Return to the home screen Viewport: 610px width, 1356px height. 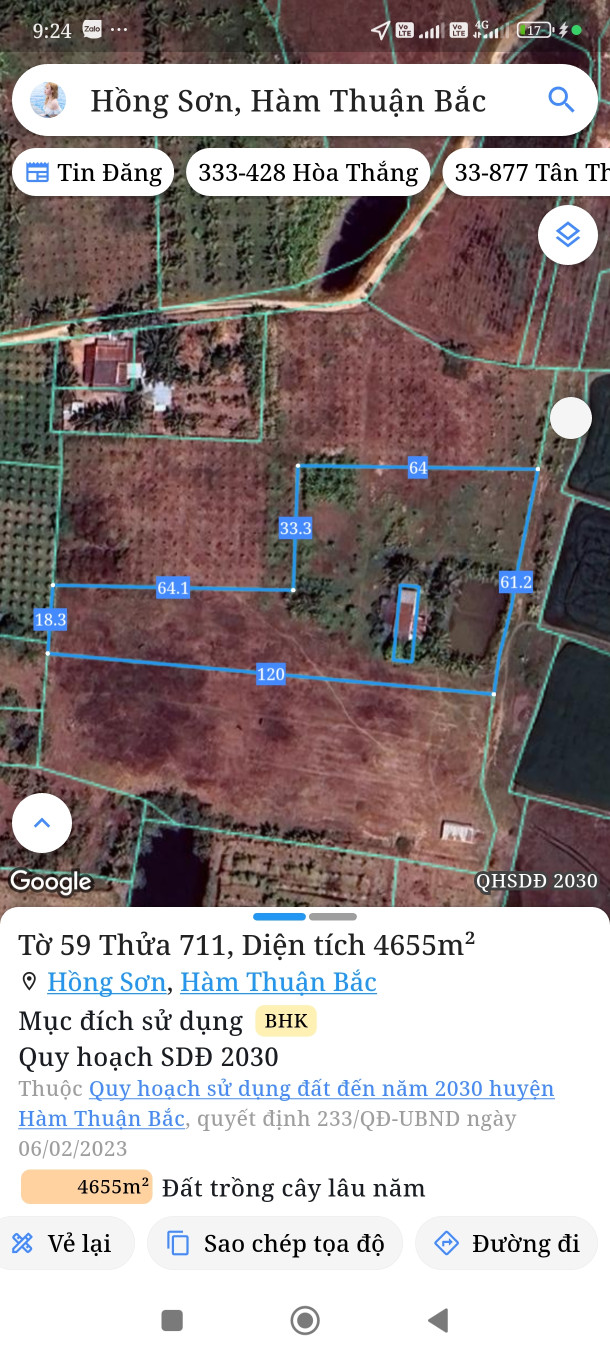(305, 1321)
